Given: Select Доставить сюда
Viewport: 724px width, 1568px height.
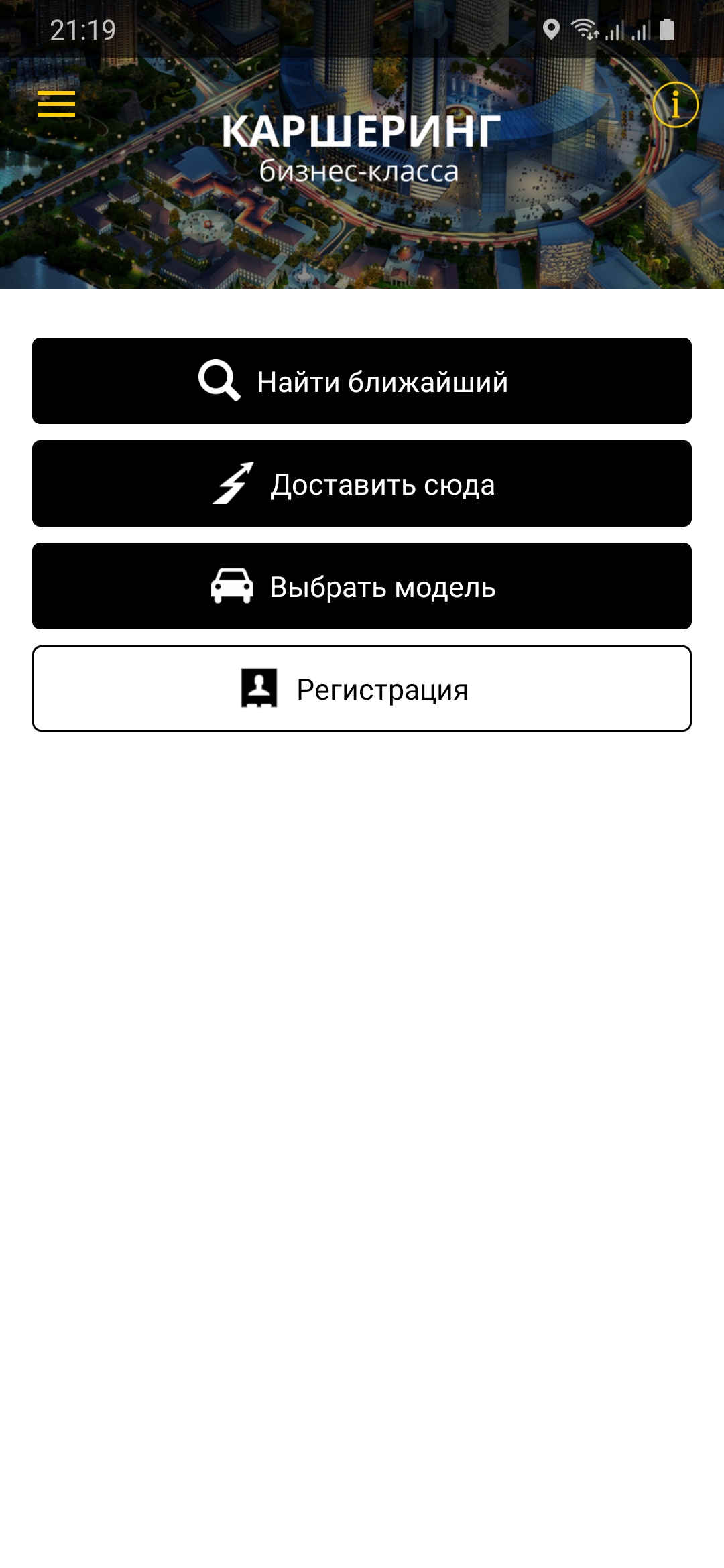Looking at the screenshot, I should tap(362, 483).
